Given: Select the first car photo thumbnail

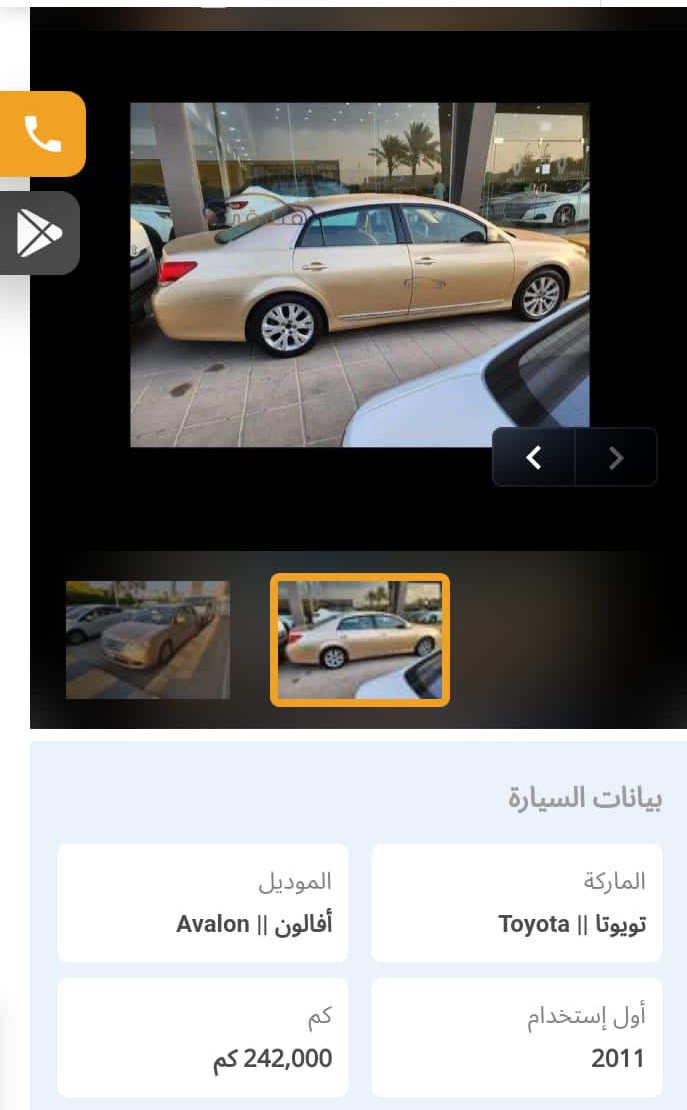Looking at the screenshot, I should (148, 640).
